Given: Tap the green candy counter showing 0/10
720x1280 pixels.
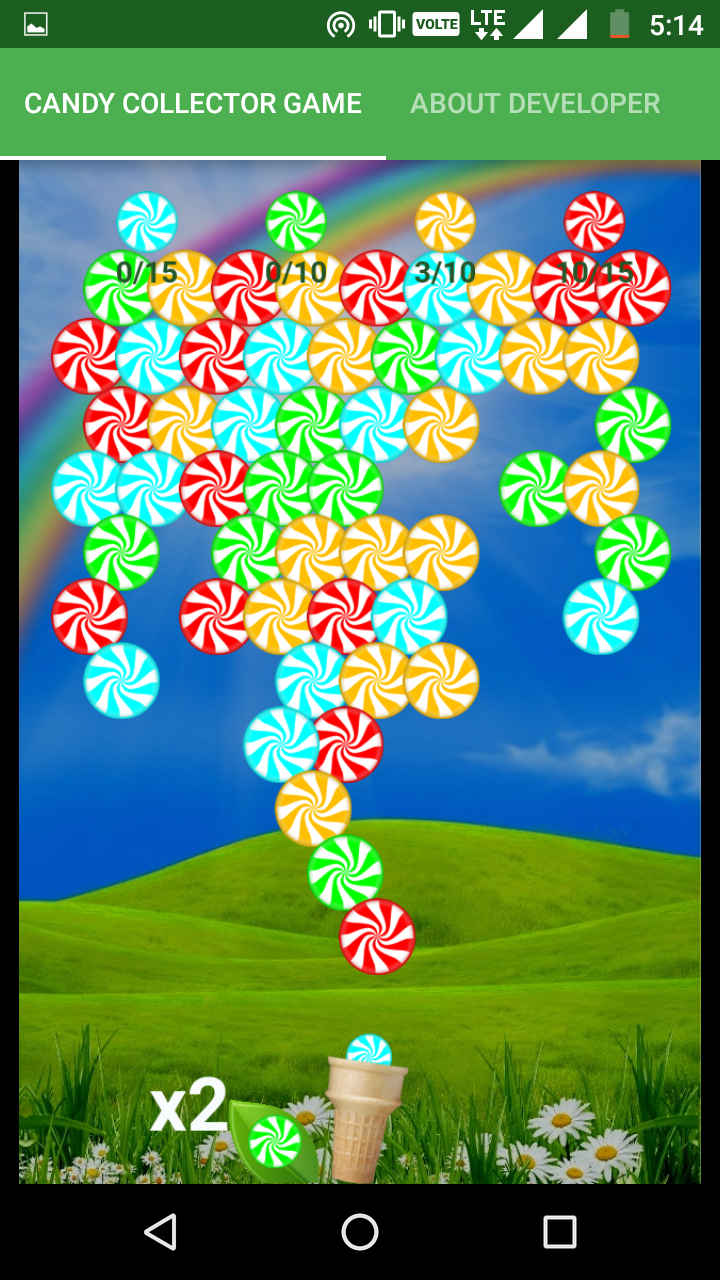Looking at the screenshot, I should pyautogui.click(x=298, y=270).
